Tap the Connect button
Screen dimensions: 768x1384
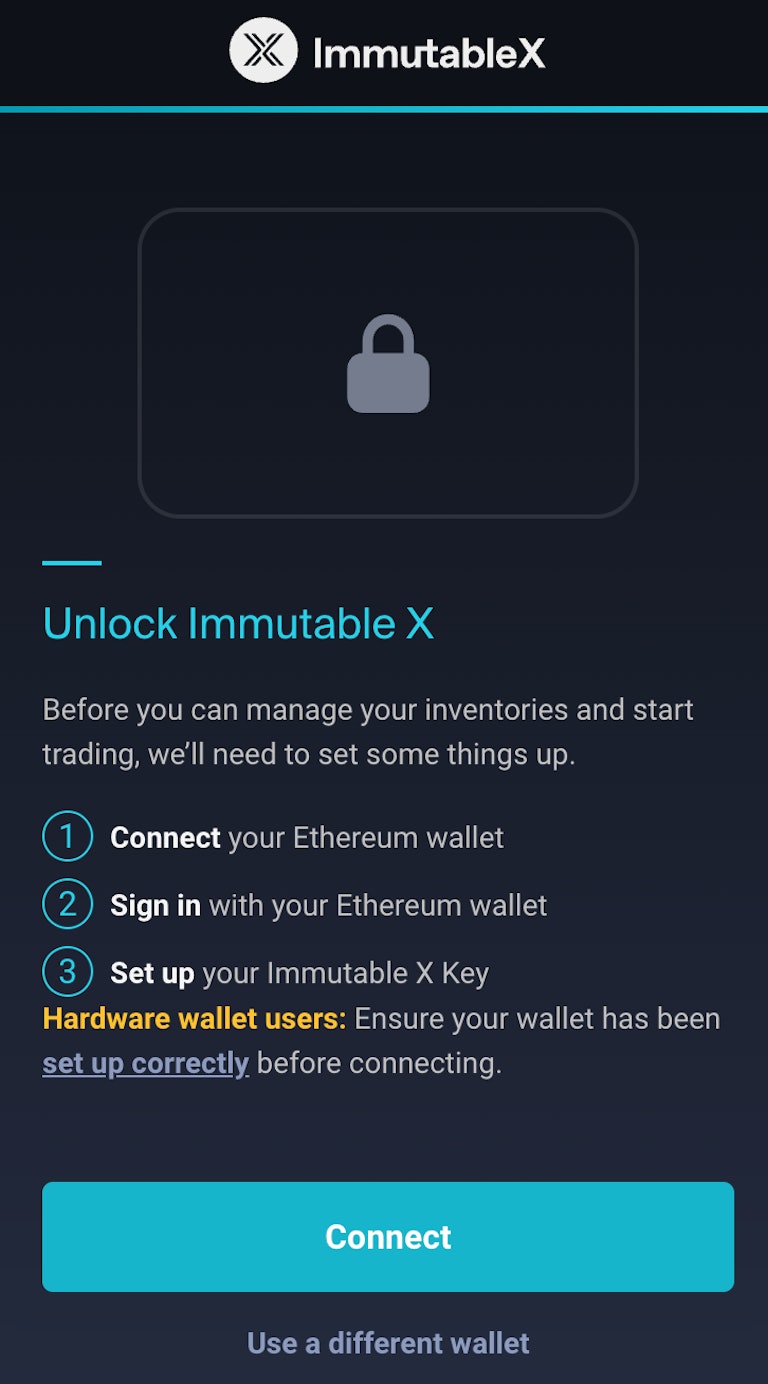(388, 1237)
